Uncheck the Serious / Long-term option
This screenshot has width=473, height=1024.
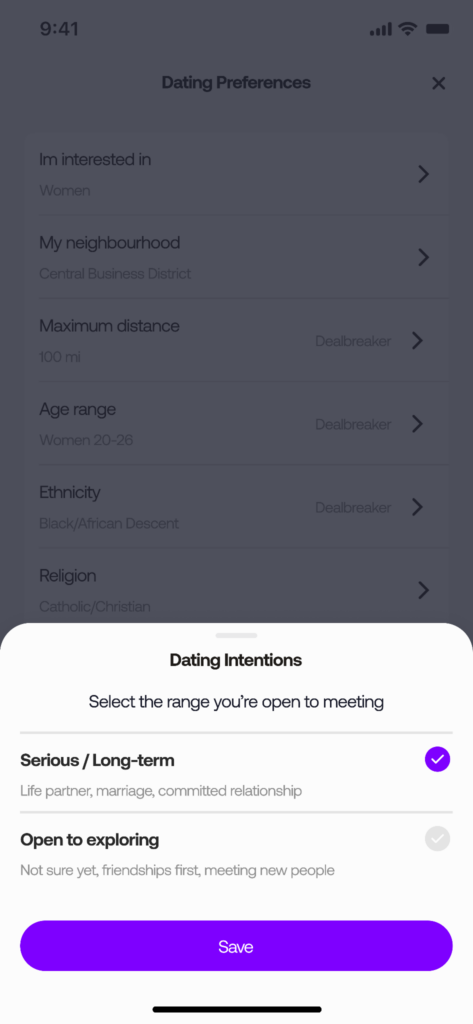[x=437, y=760]
